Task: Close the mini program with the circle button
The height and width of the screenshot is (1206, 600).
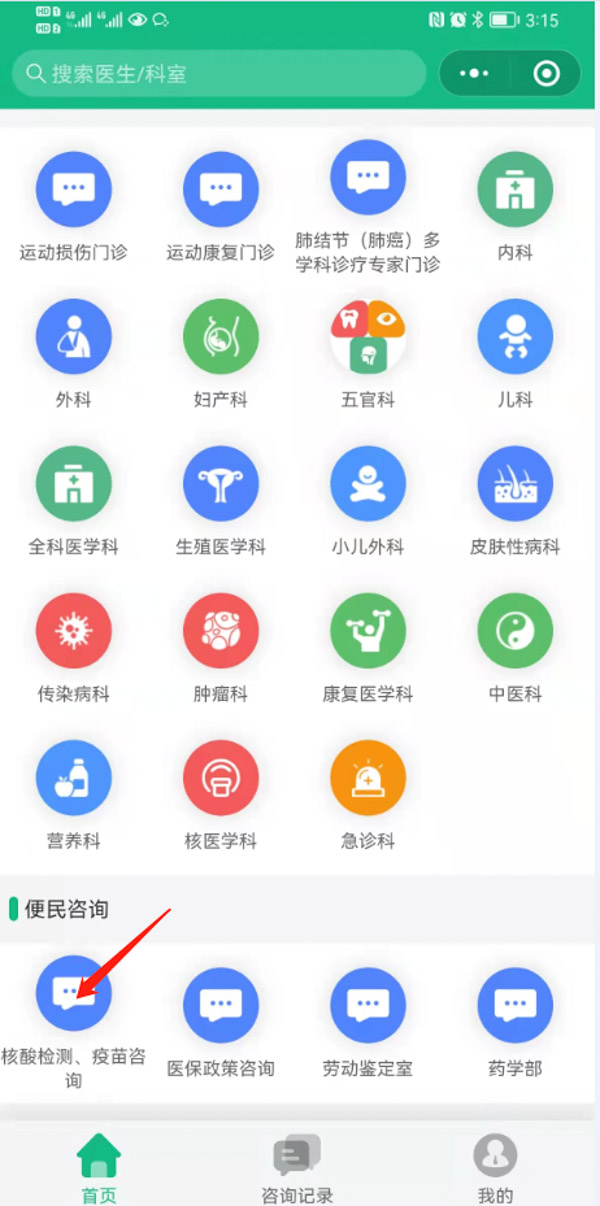Action: click(x=546, y=74)
